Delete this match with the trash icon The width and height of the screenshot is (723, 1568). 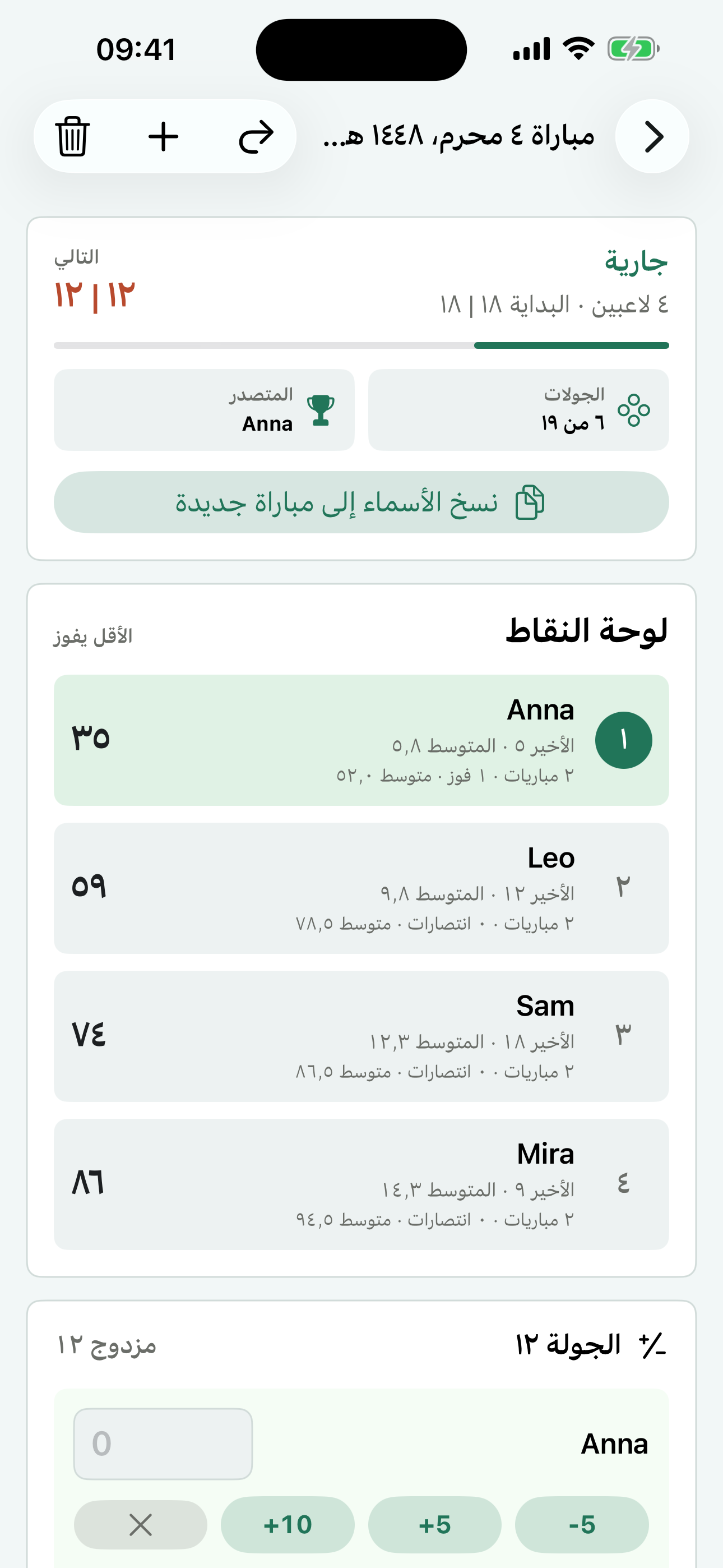click(x=72, y=136)
